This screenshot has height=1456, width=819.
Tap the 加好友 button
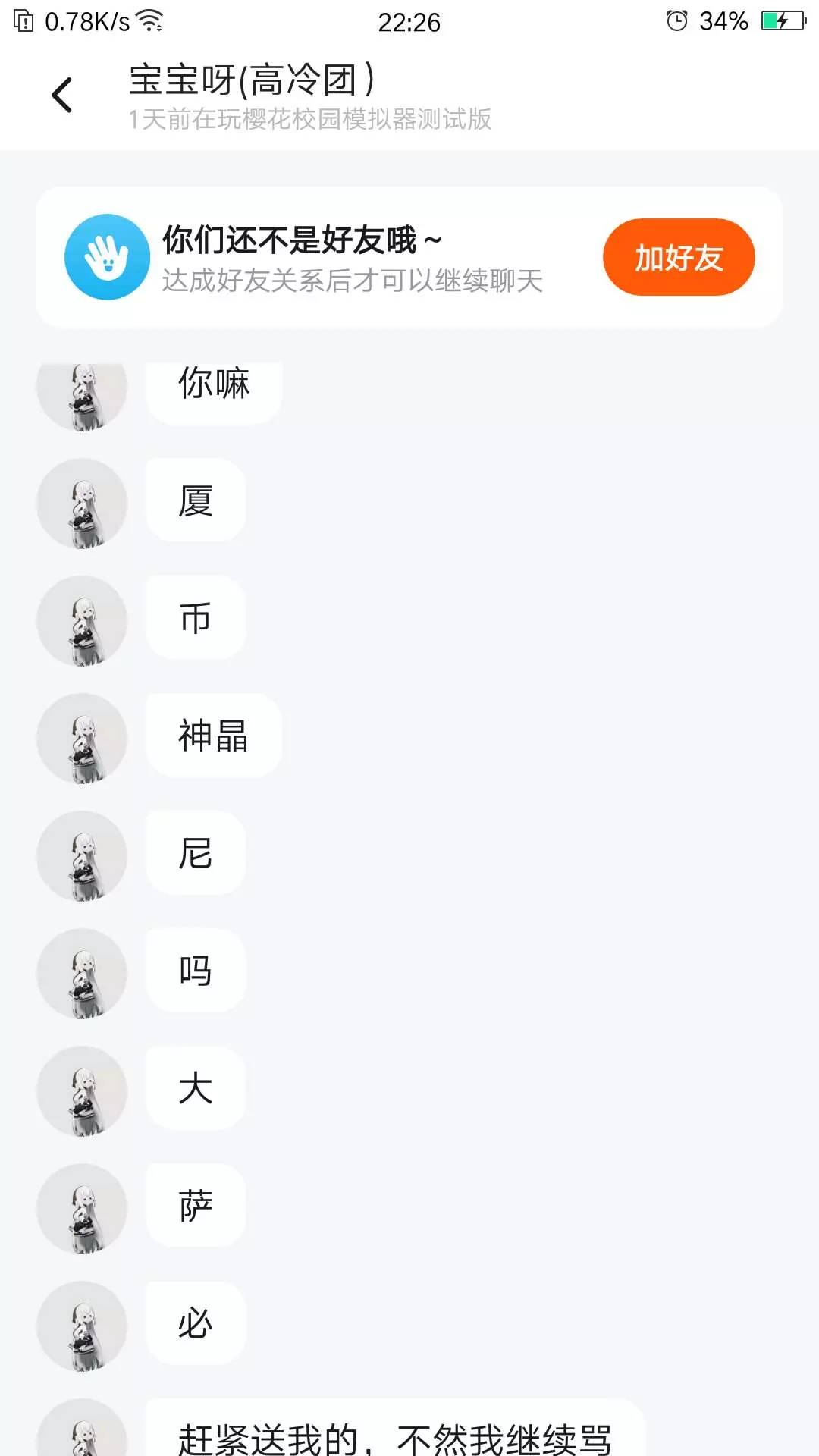[x=678, y=258]
